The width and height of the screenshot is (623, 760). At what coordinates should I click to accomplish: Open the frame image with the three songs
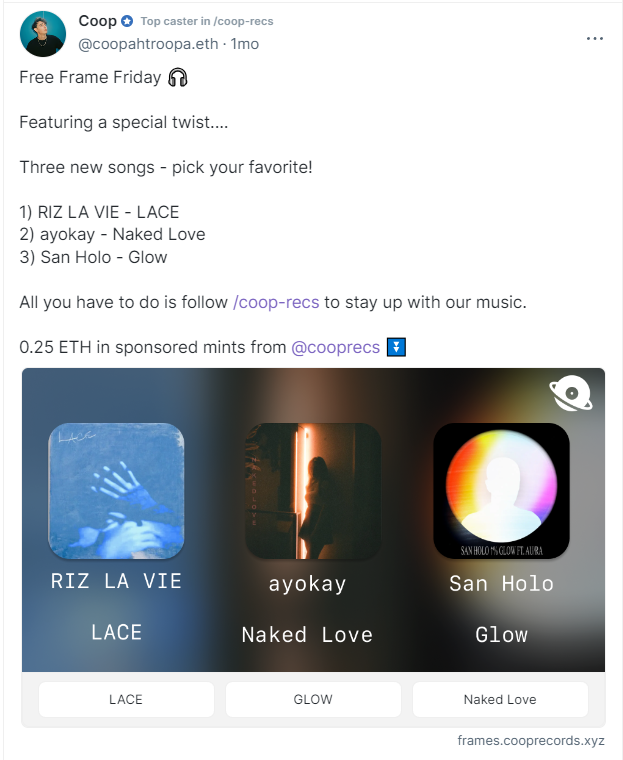(313, 520)
